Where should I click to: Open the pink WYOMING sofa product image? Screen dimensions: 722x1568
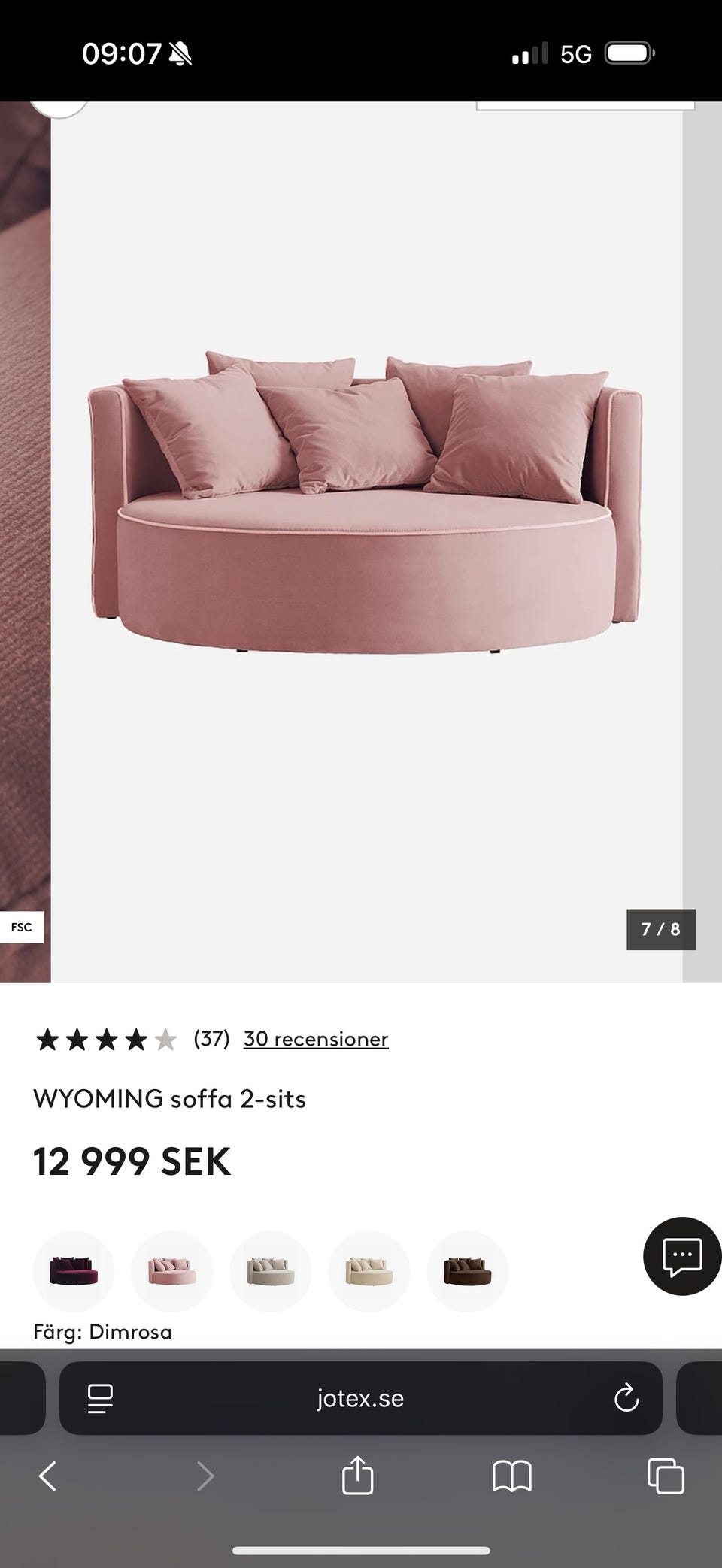(366, 504)
